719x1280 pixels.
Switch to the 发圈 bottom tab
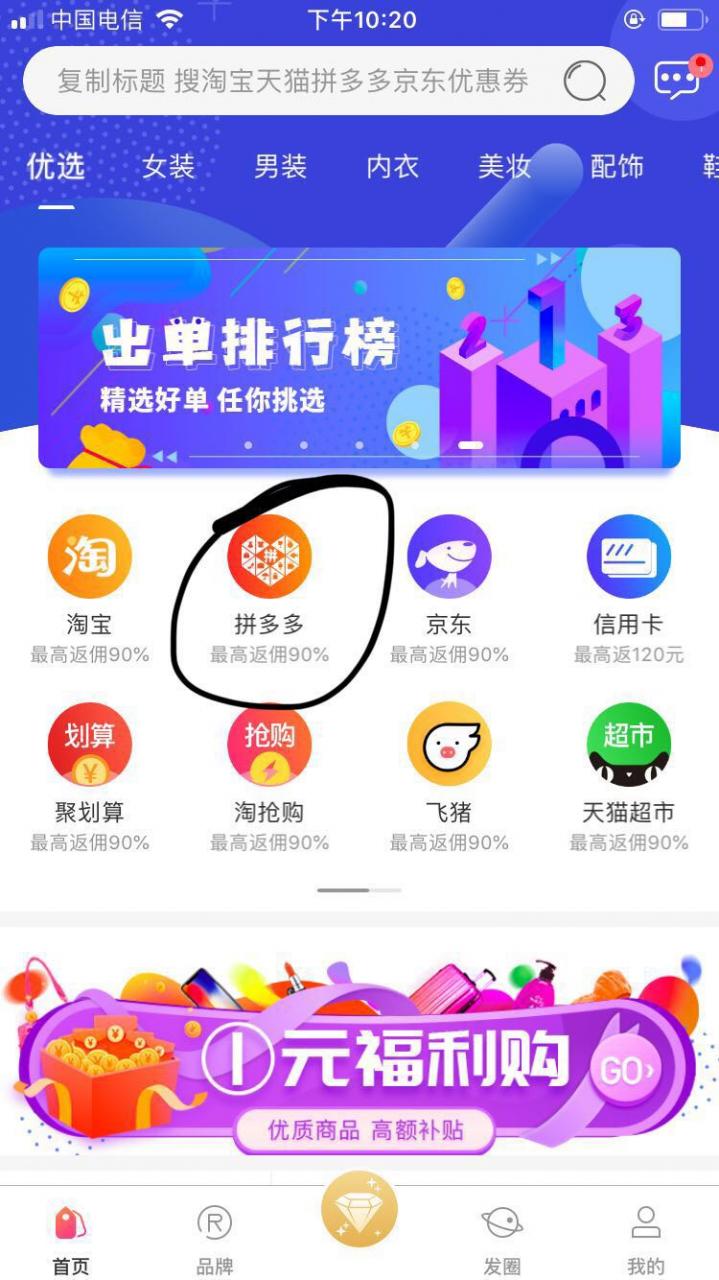coord(501,1238)
